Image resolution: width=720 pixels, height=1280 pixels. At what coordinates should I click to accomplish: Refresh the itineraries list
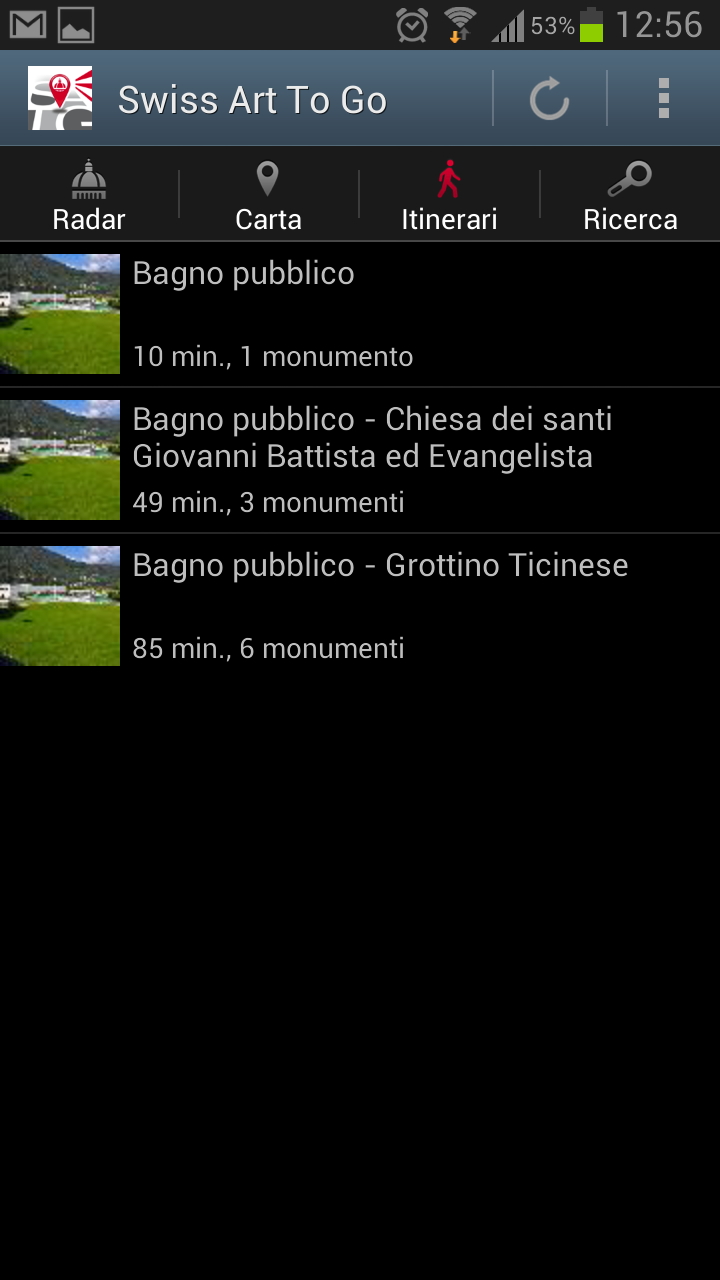pyautogui.click(x=549, y=99)
